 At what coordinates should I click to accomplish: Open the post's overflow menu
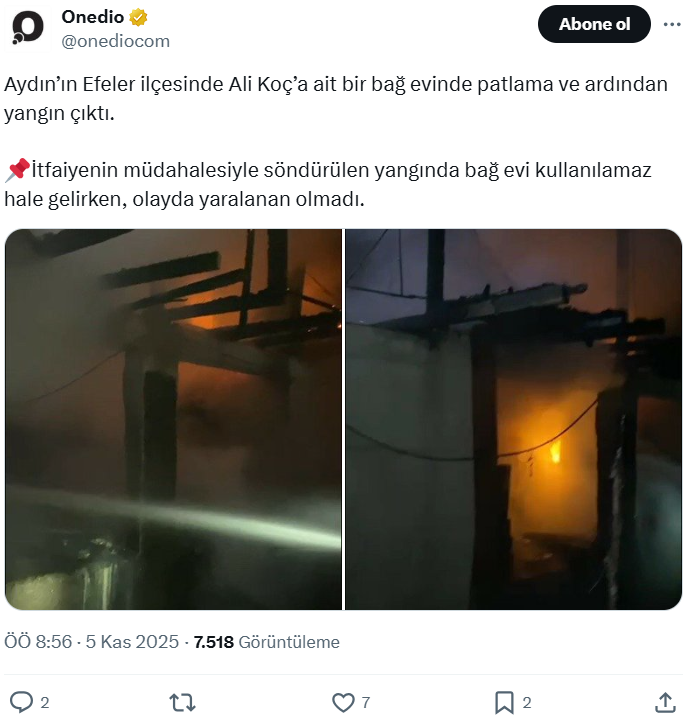672,23
